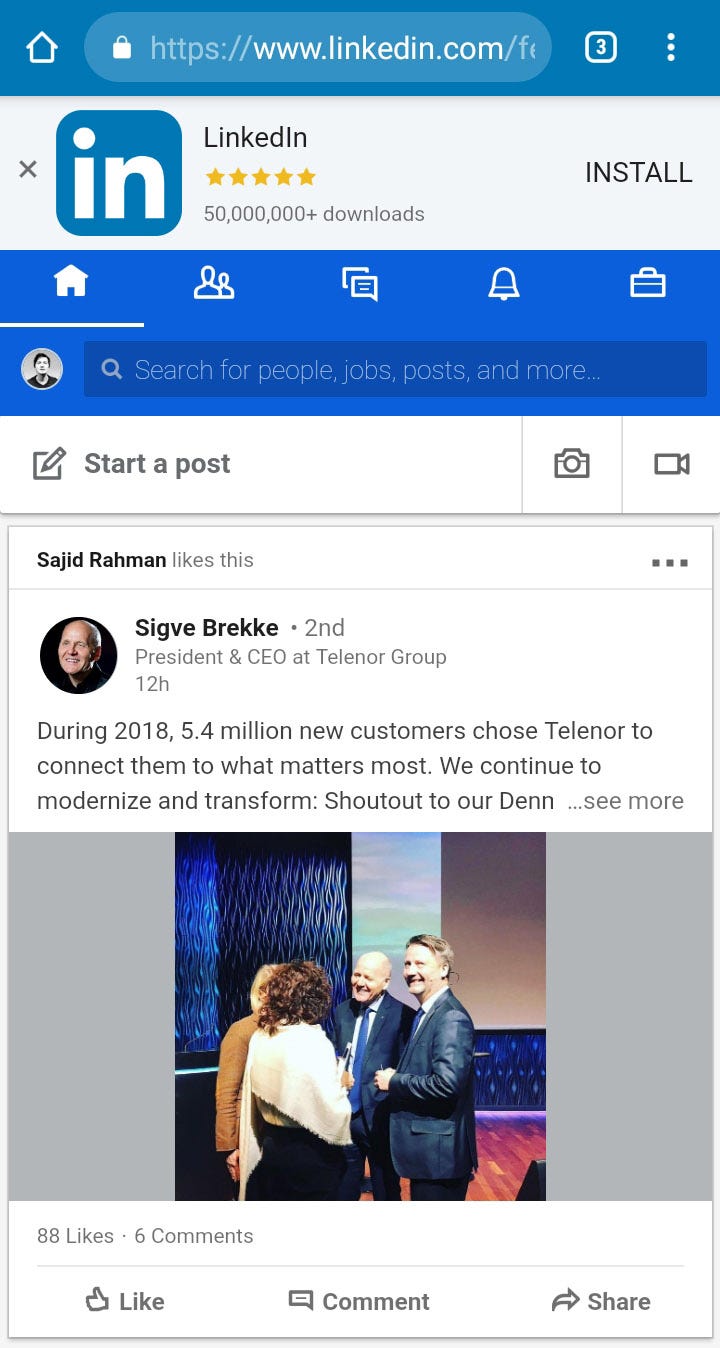The height and width of the screenshot is (1348, 720).
Task: Tap the browser home icon
Action: (x=42, y=47)
